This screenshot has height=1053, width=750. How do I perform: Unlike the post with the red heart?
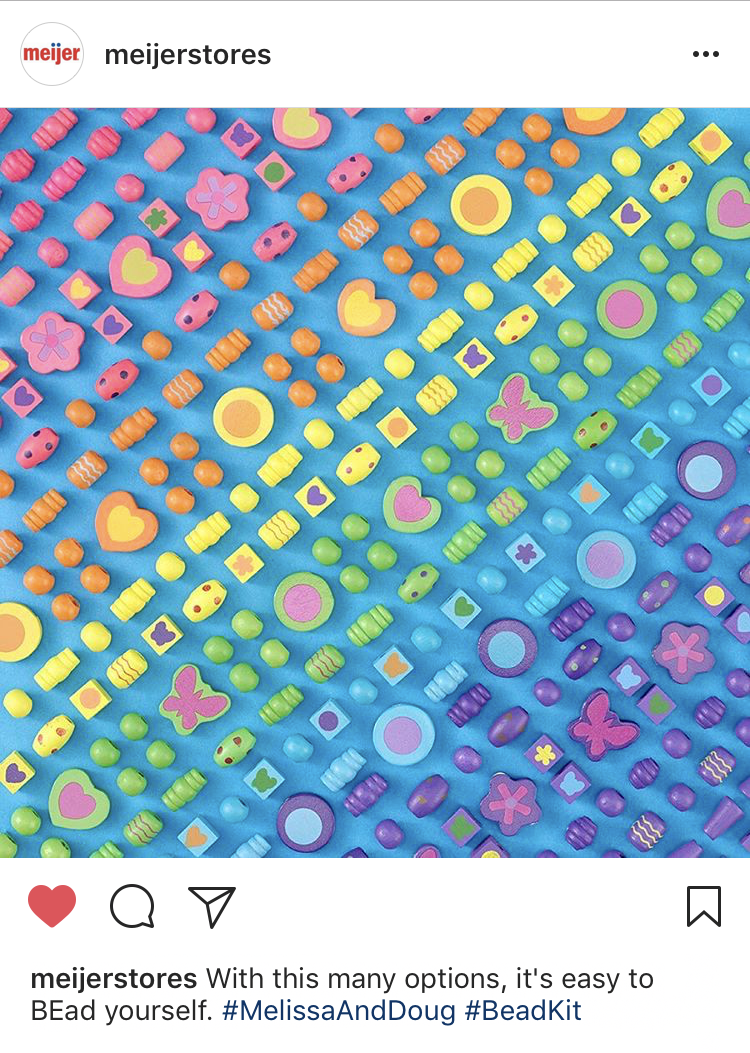52,906
